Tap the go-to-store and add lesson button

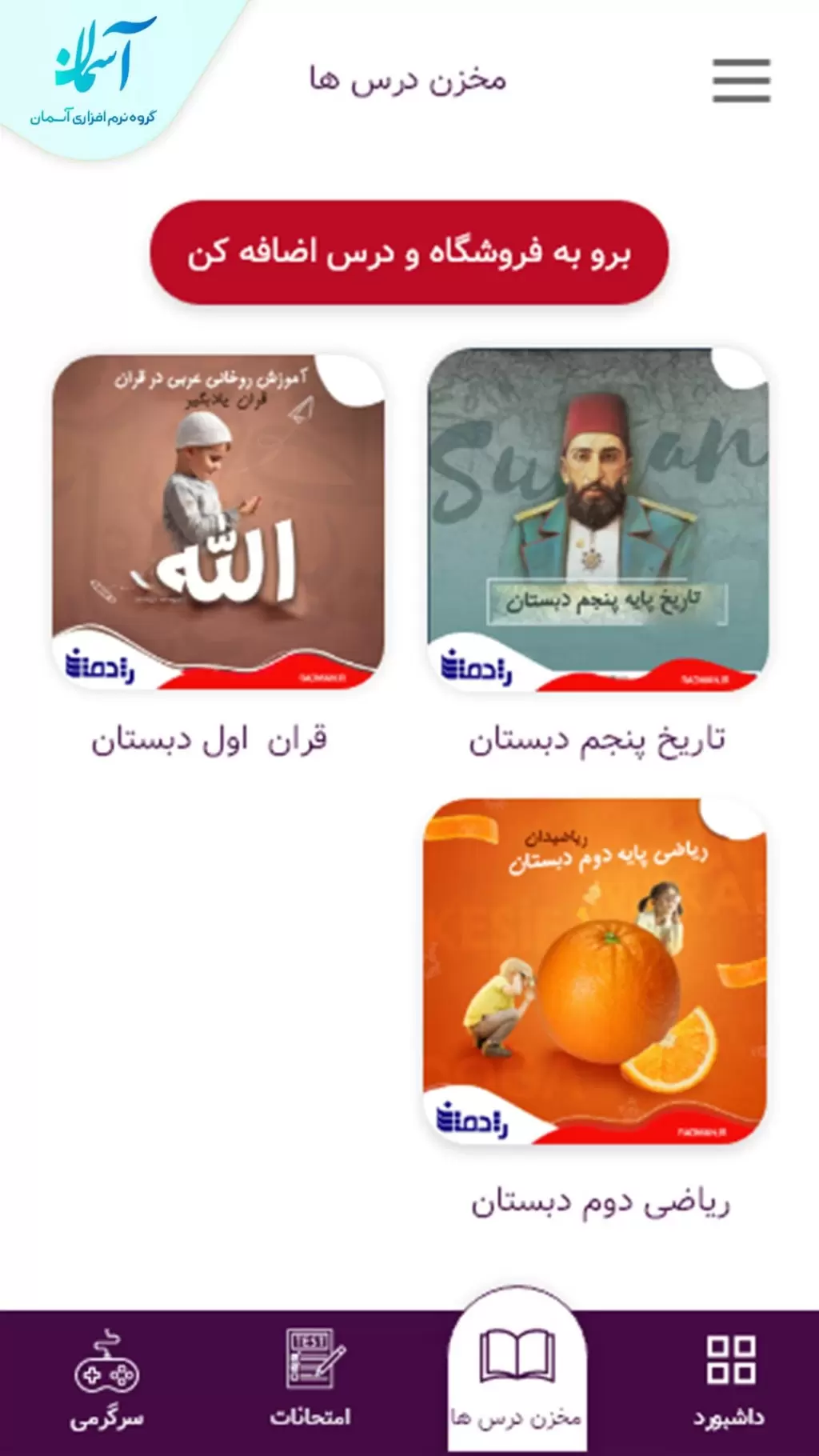[409, 253]
